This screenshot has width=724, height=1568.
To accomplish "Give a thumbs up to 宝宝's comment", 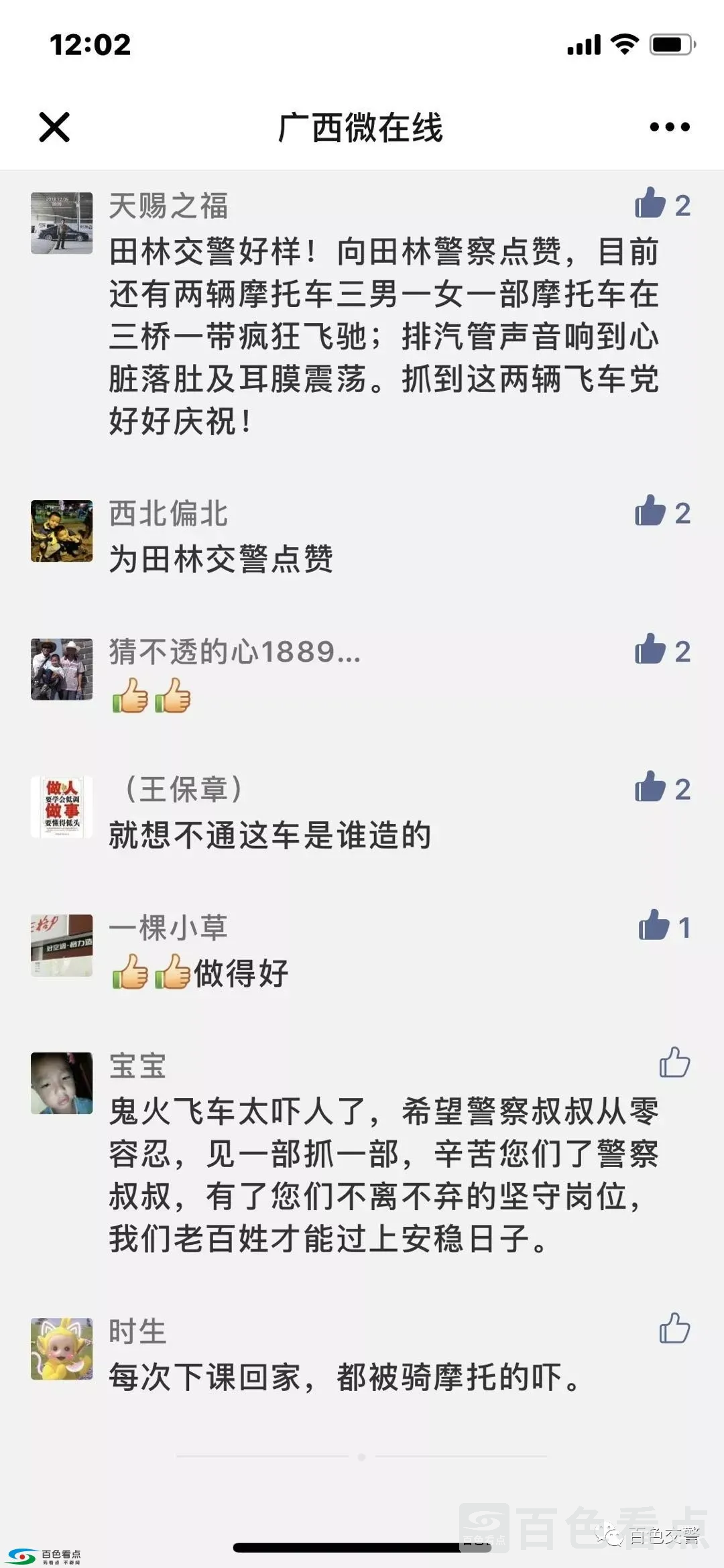I will pyautogui.click(x=674, y=1063).
